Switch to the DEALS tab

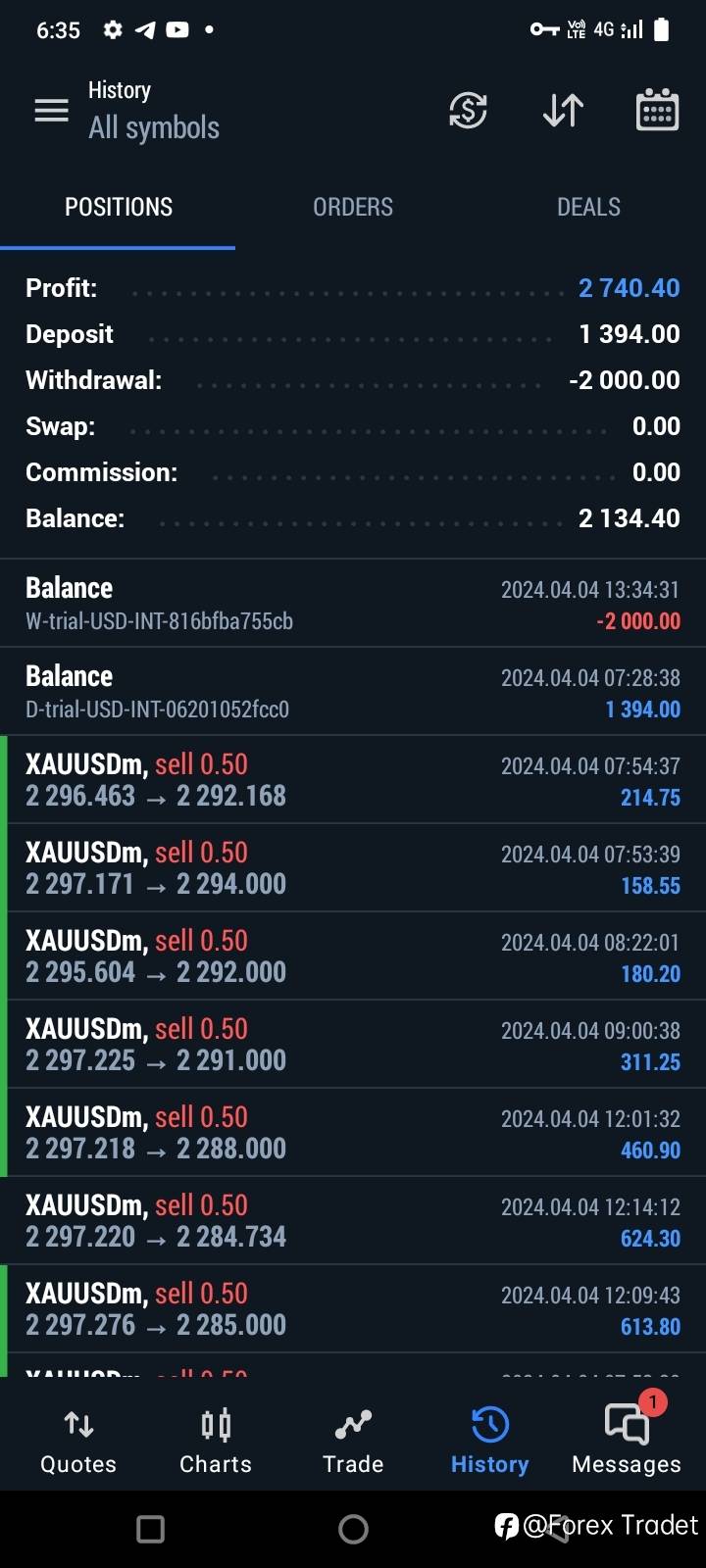588,207
